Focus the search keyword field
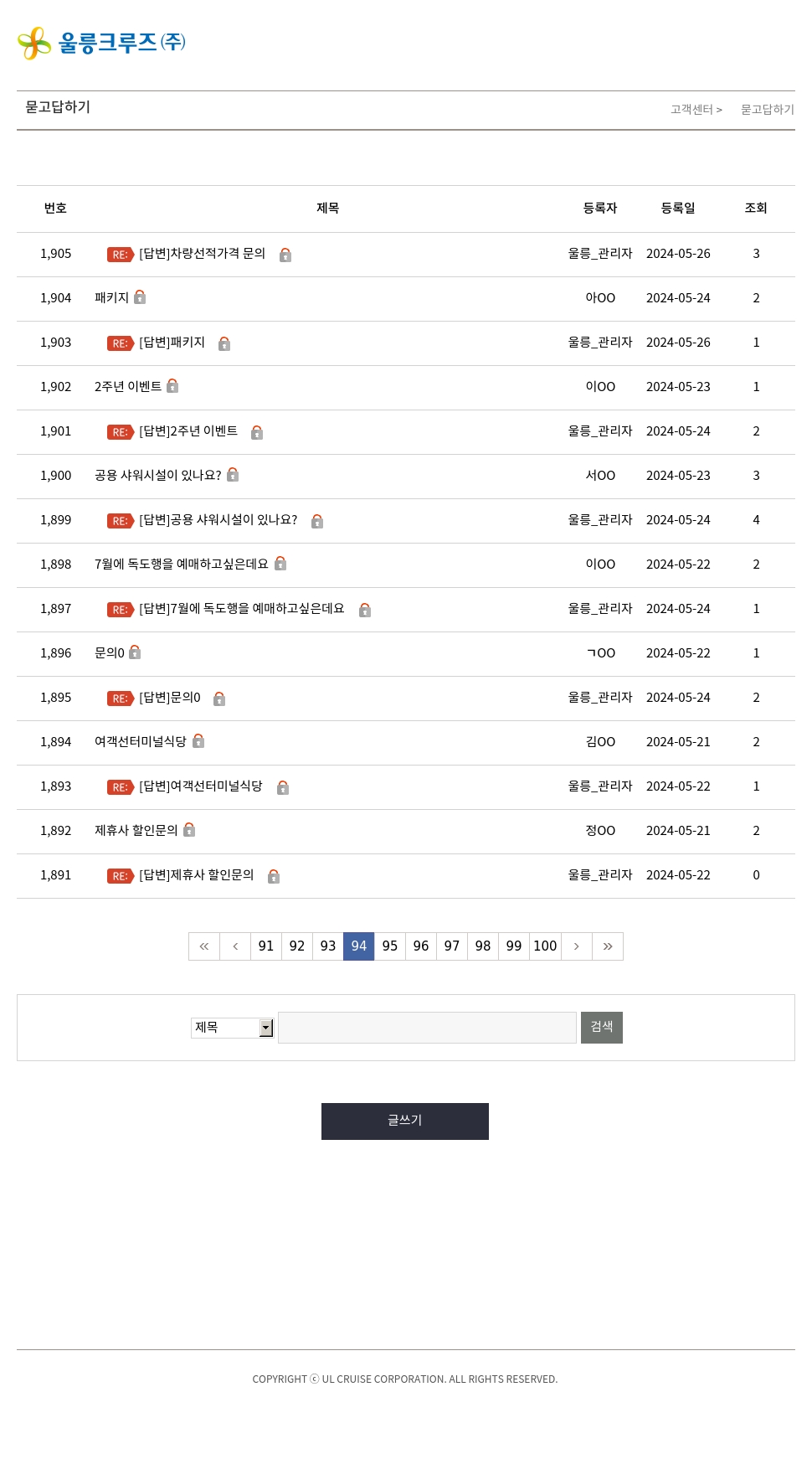812x1459 pixels. pyautogui.click(x=427, y=1028)
